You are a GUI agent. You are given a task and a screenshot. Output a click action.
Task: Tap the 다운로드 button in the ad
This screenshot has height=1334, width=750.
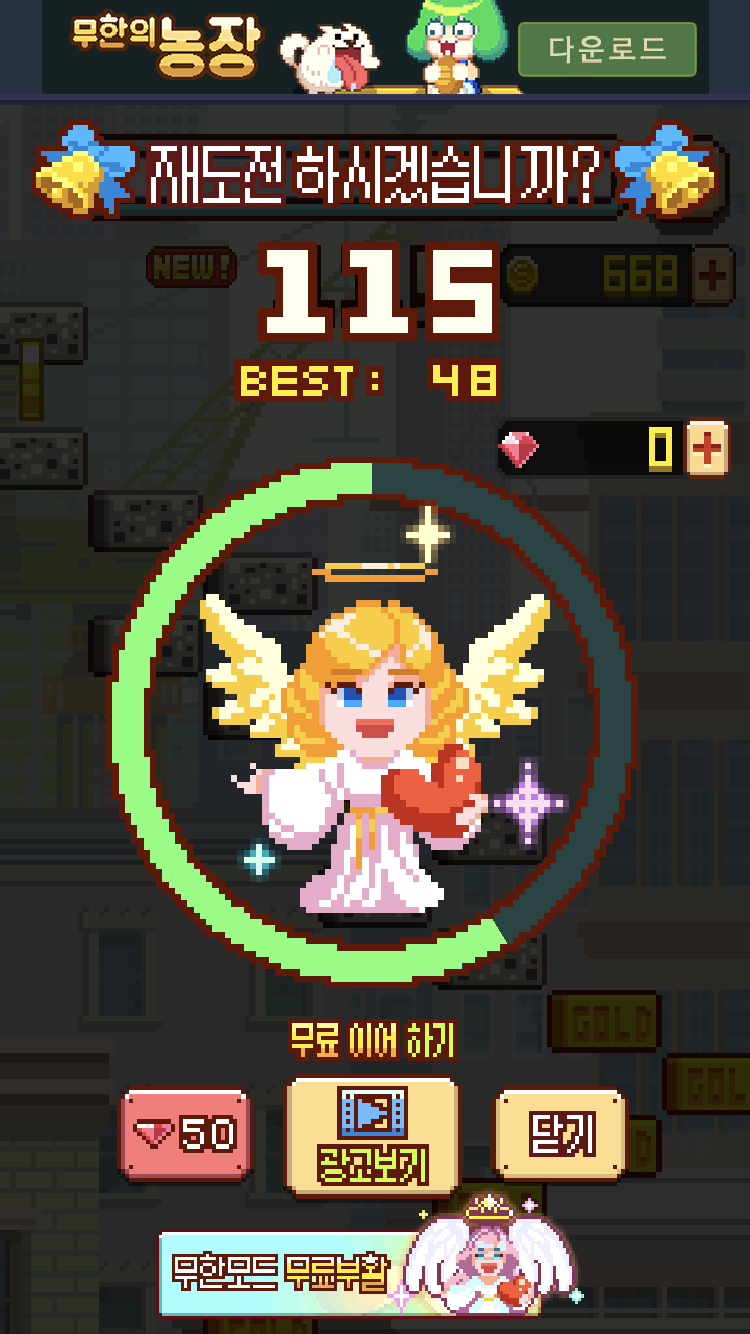click(607, 49)
